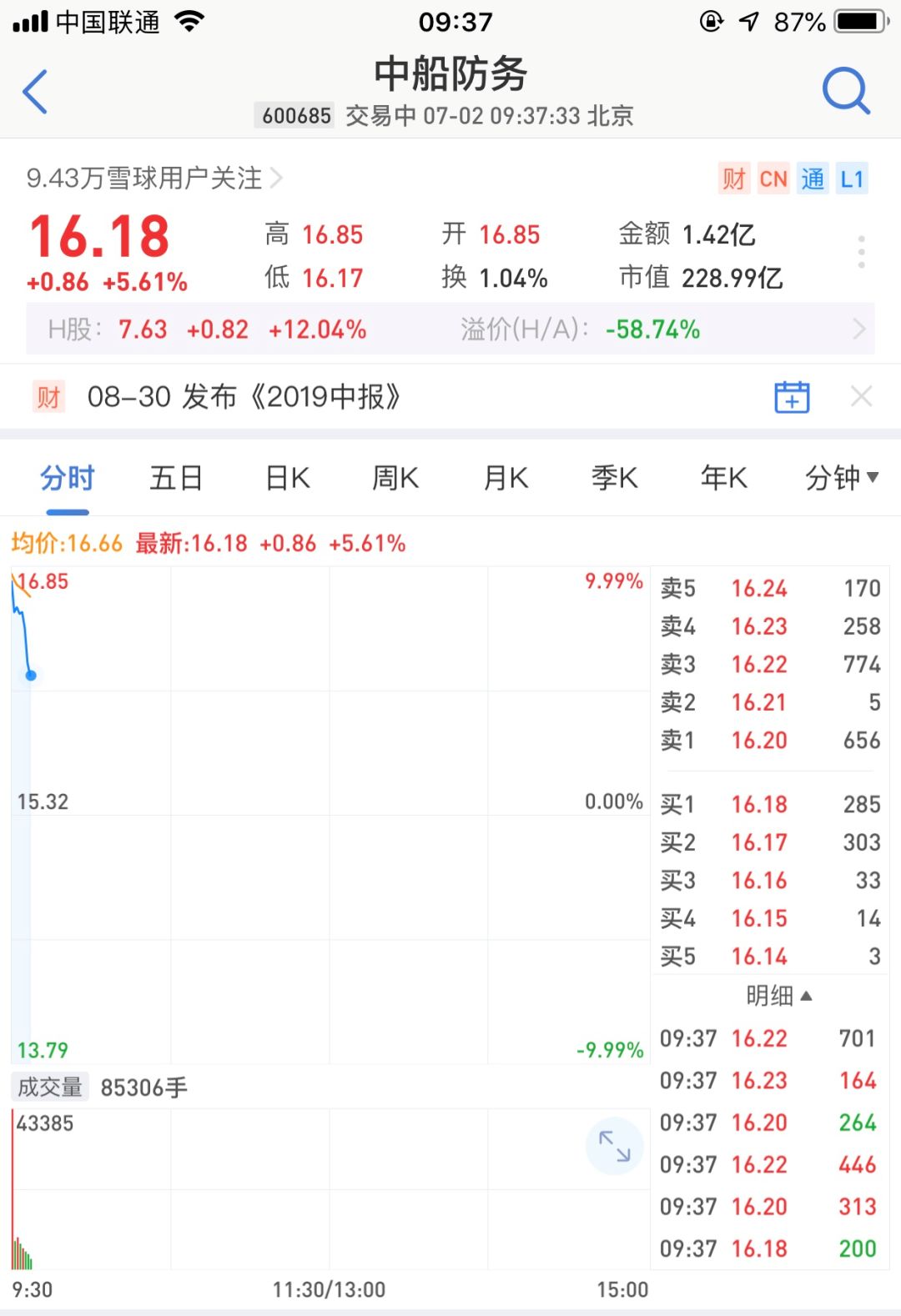Open the H股 quote row
Viewport: 901px width, 1316px height.
click(x=450, y=329)
